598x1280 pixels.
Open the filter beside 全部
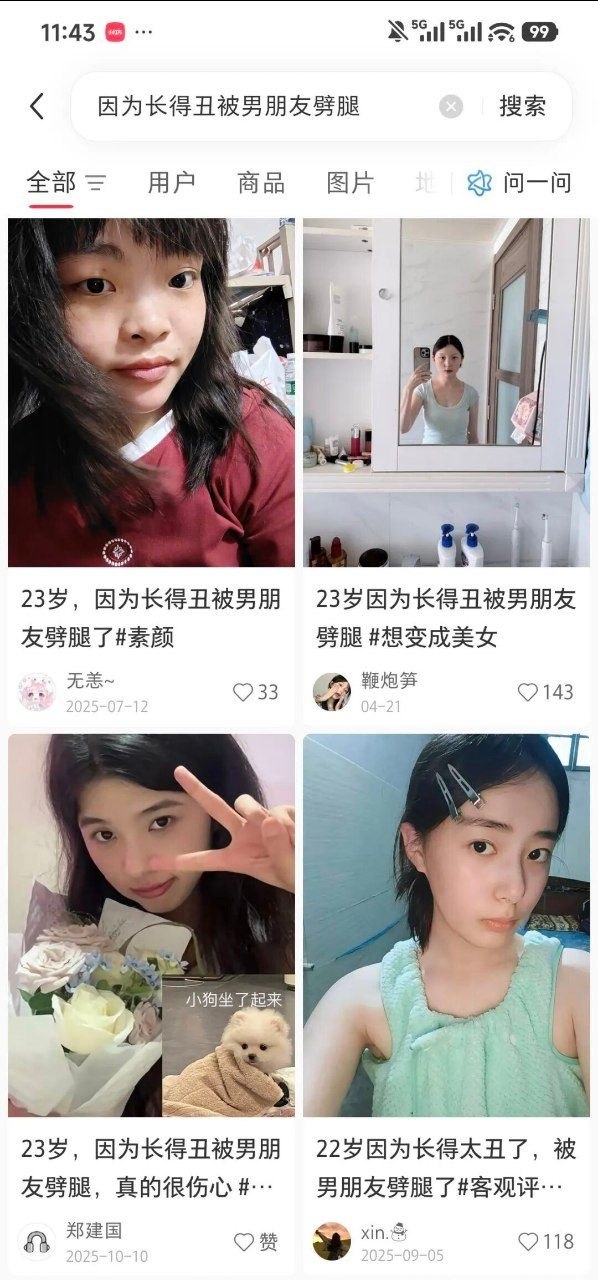point(96,183)
